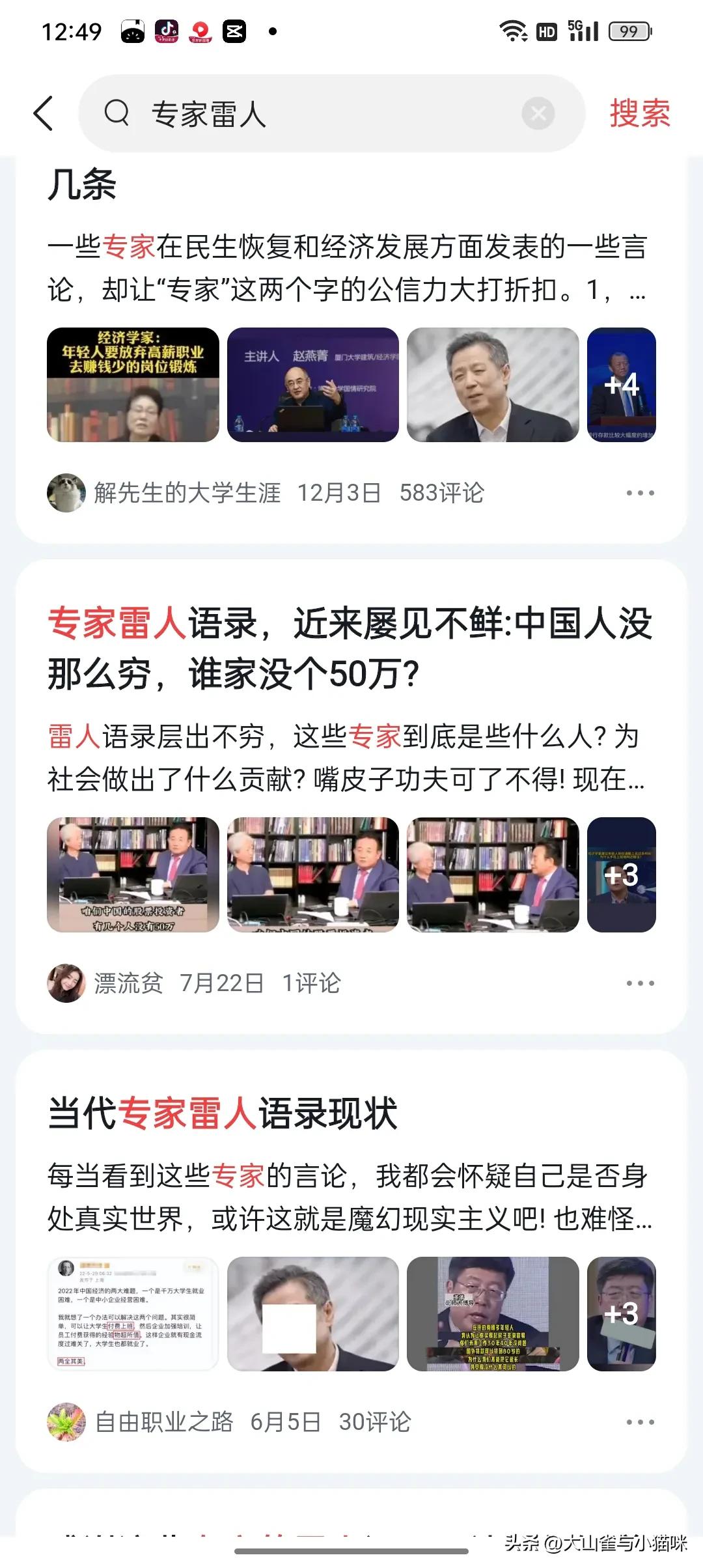Expand the +3 tile in 漂流贫 post
Screen dimensions: 703x1568
click(x=621, y=875)
